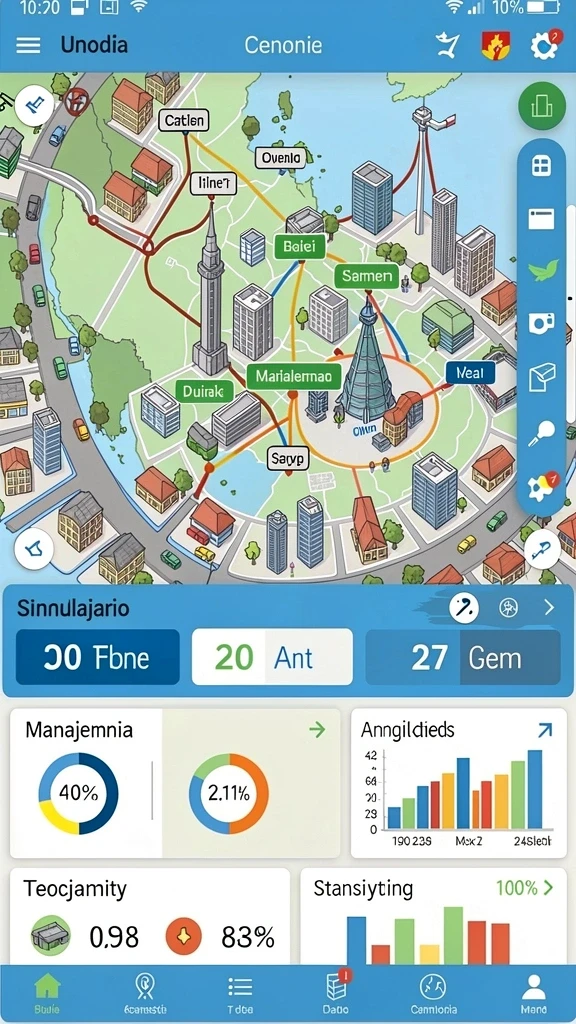Select the Samen label on the map
The image size is (576, 1024).
[366, 276]
